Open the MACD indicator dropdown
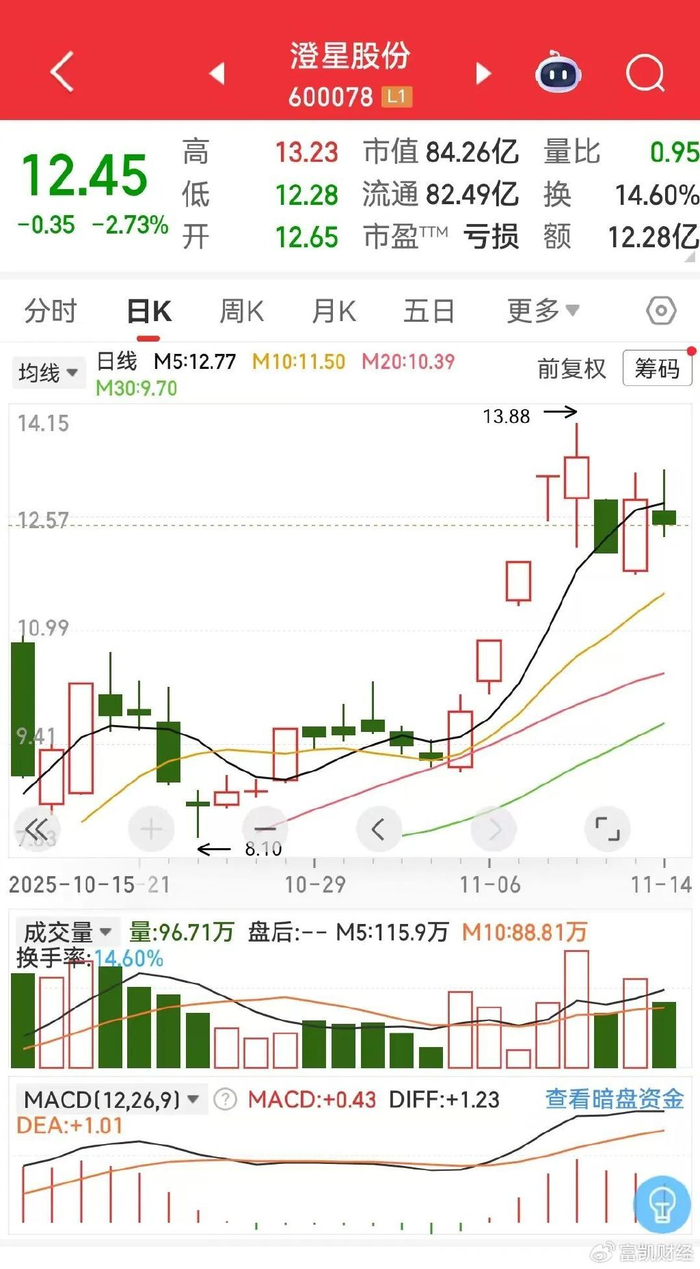The height and width of the screenshot is (1269, 700). [x=111, y=1100]
